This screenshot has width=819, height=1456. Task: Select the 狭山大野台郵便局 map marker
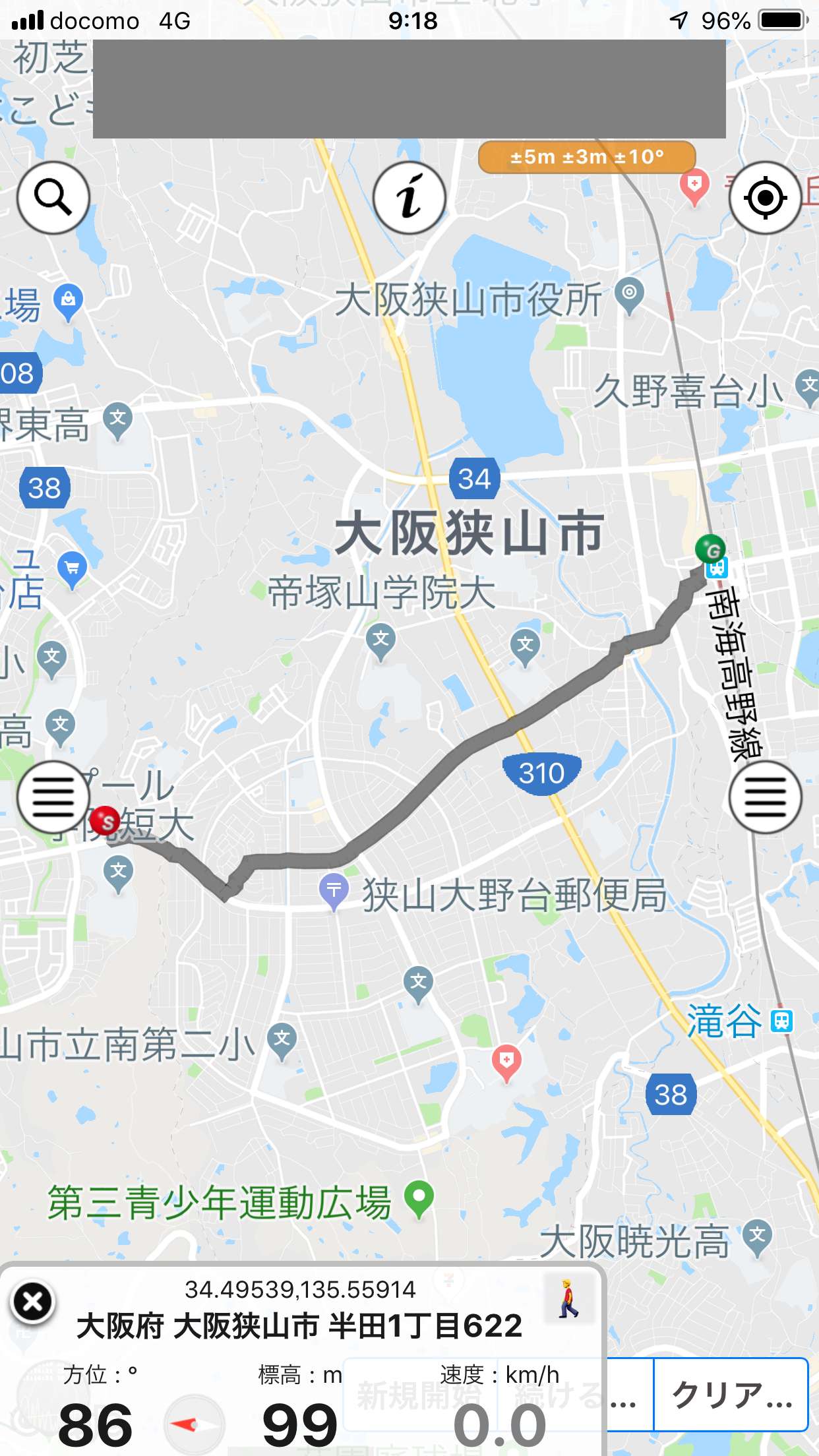pos(334,892)
